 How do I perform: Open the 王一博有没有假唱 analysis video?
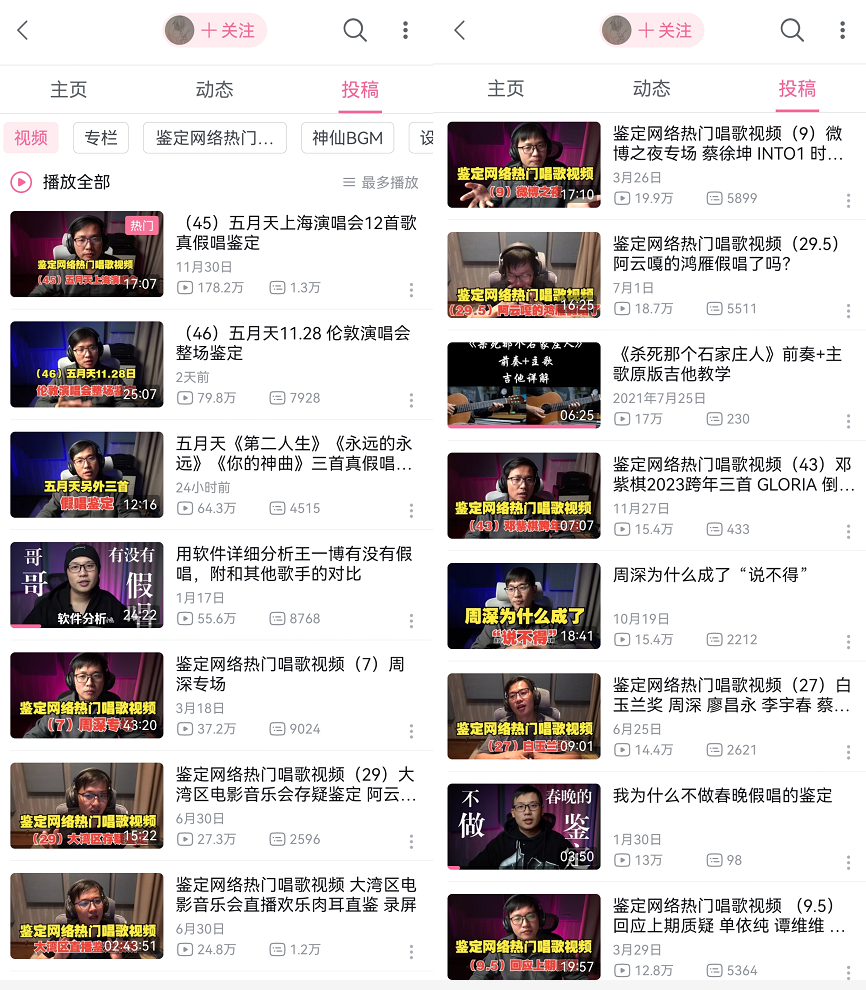[x=293, y=564]
